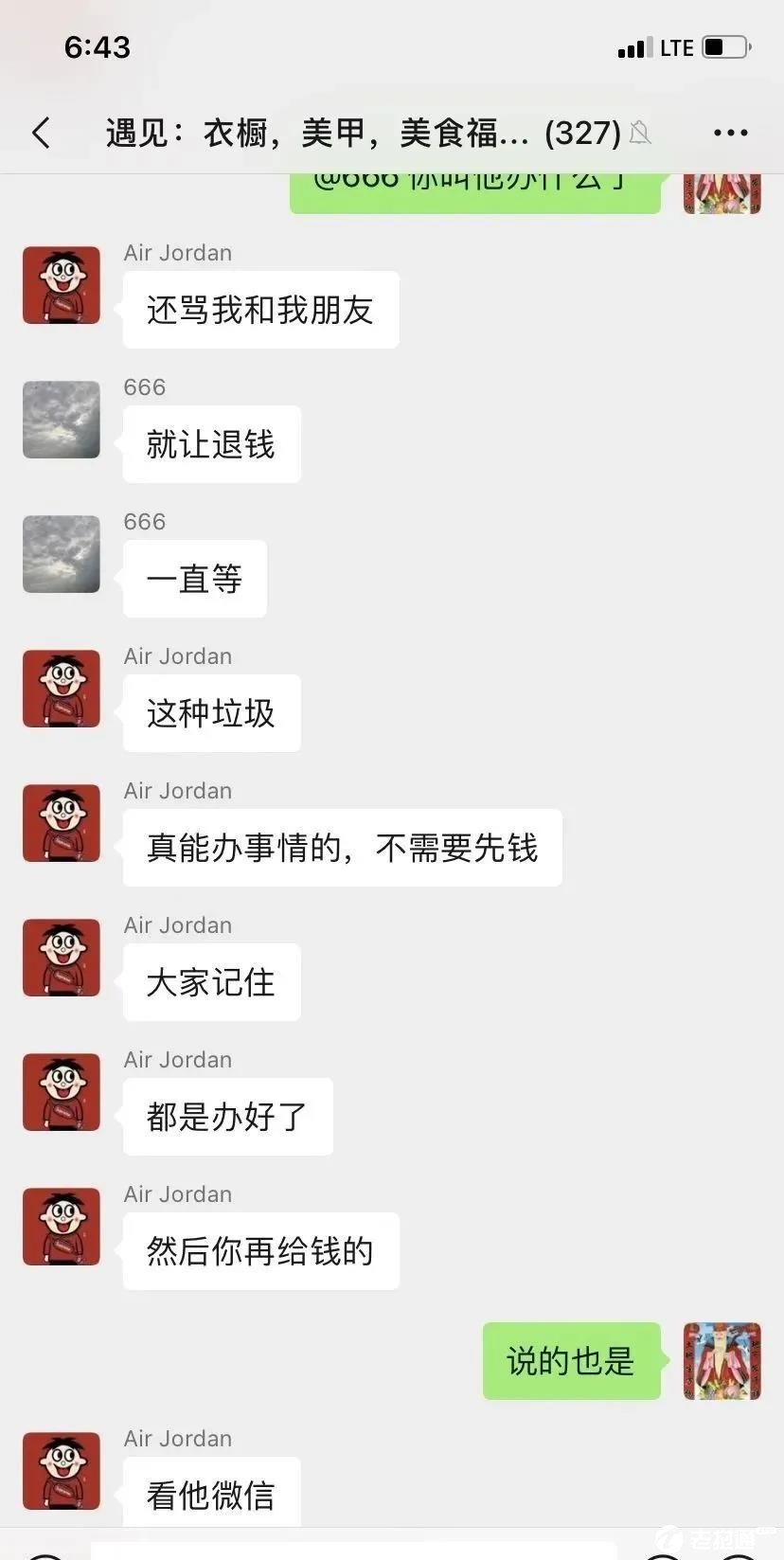The width and height of the screenshot is (784, 1560).
Task: Go back to the chat list
Action: click(41, 133)
